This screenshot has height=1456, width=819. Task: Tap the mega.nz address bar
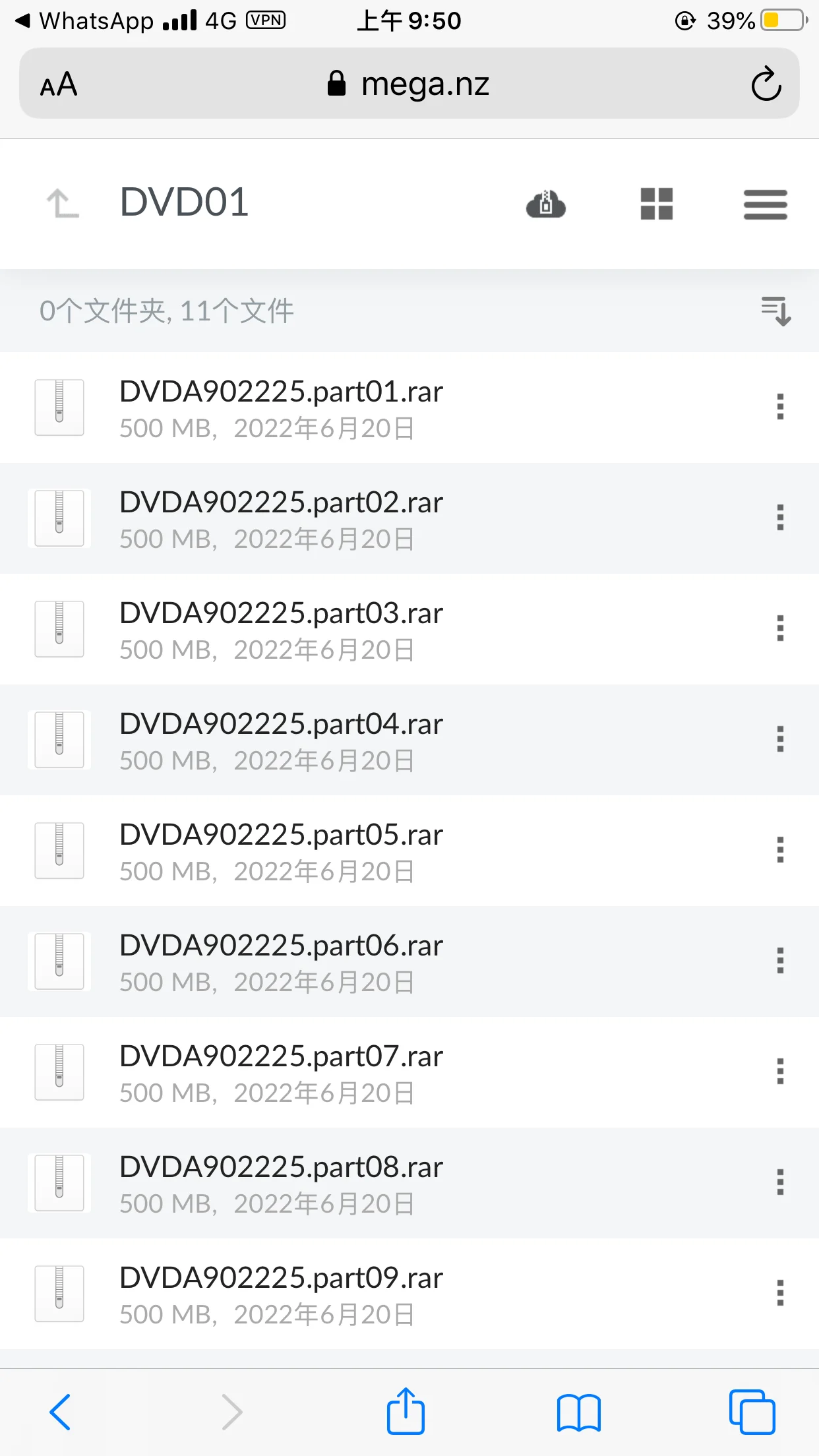409,84
